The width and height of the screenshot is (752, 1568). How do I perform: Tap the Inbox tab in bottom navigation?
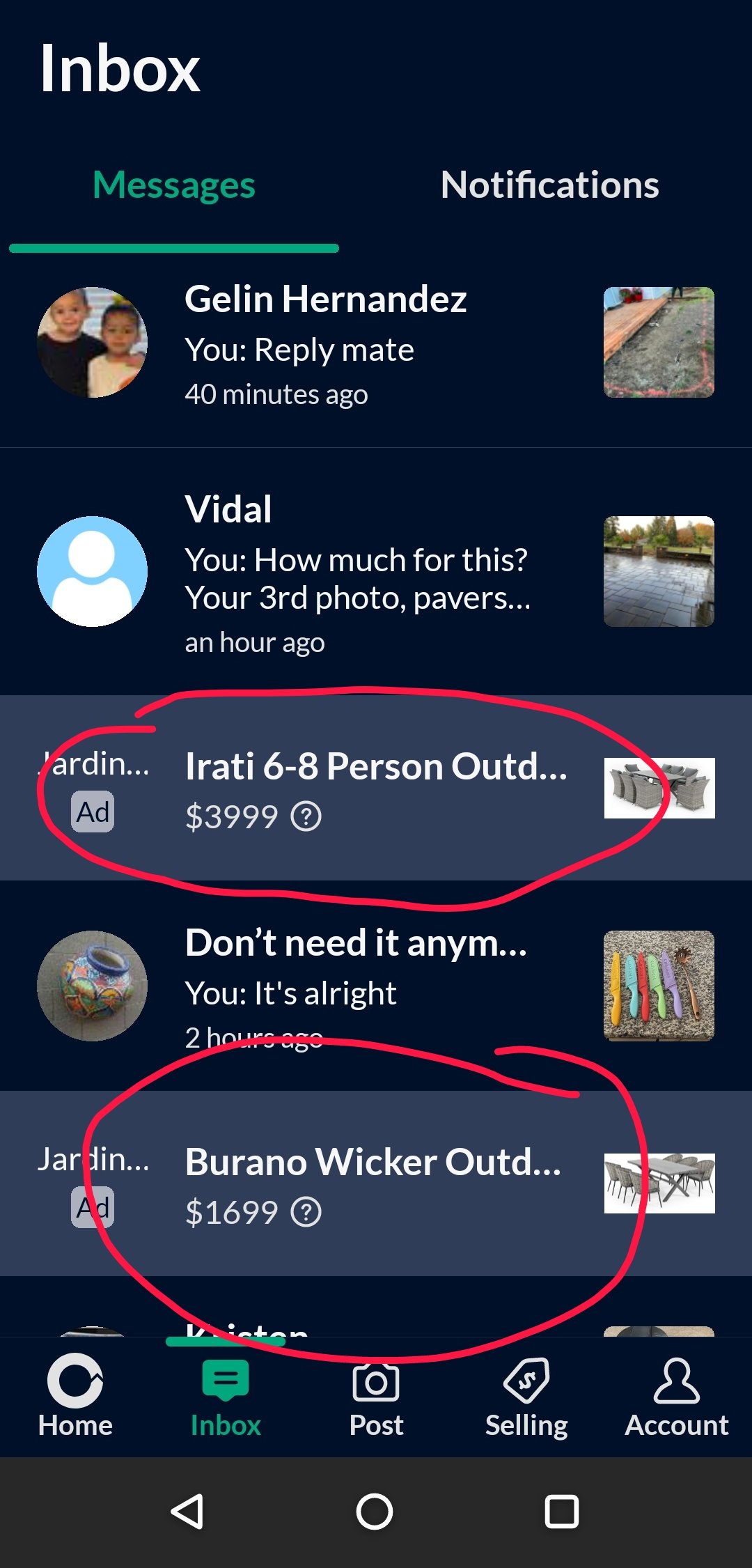(226, 1397)
